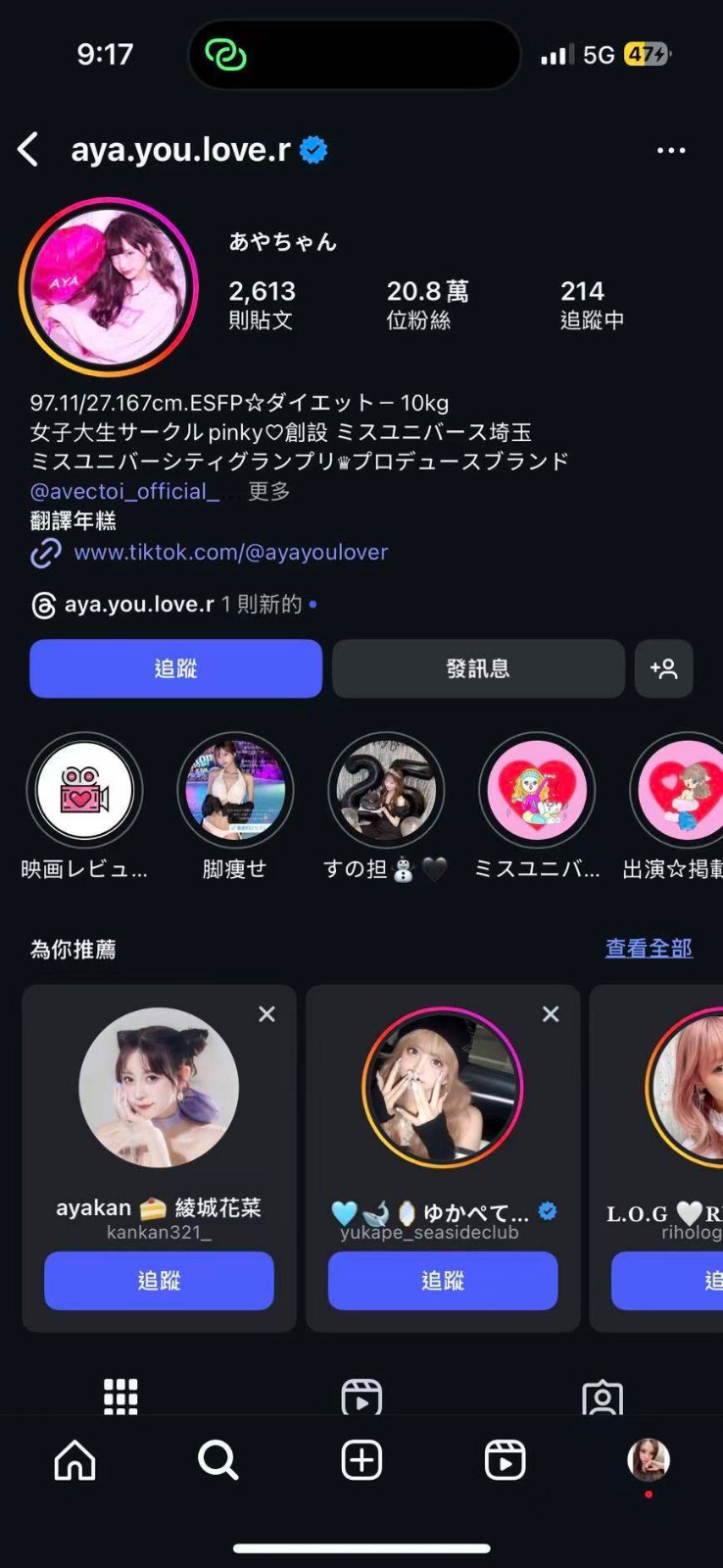
Task: Follow aya.you.love.r with the blue 追蹤 button
Action: click(x=175, y=668)
